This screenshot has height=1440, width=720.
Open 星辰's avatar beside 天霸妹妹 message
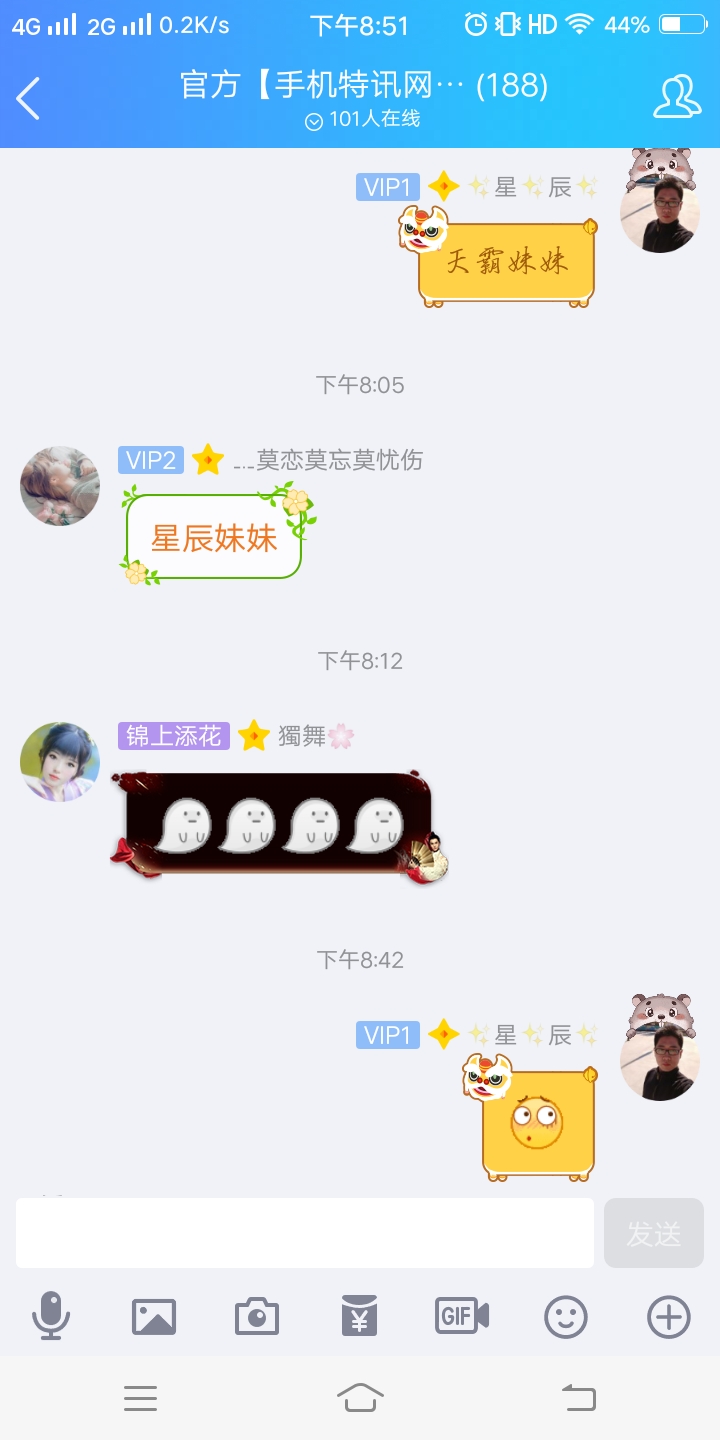[659, 212]
